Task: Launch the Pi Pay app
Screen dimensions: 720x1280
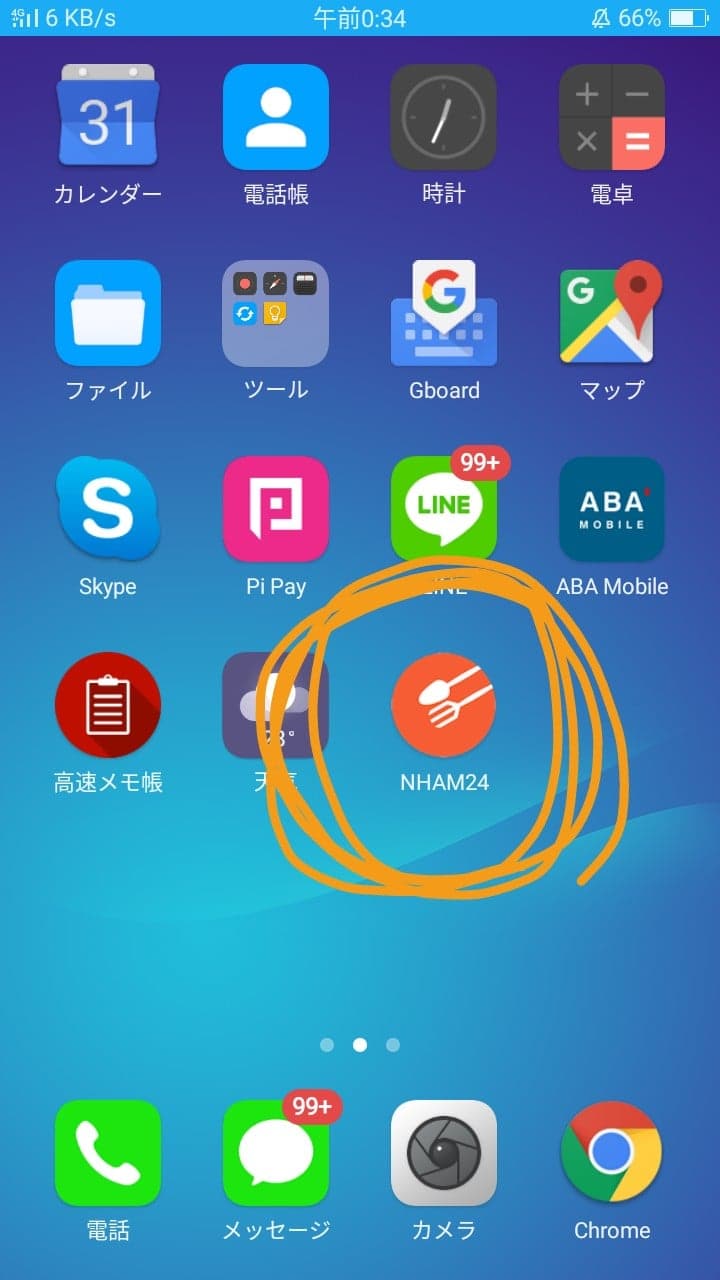Action: [275, 509]
